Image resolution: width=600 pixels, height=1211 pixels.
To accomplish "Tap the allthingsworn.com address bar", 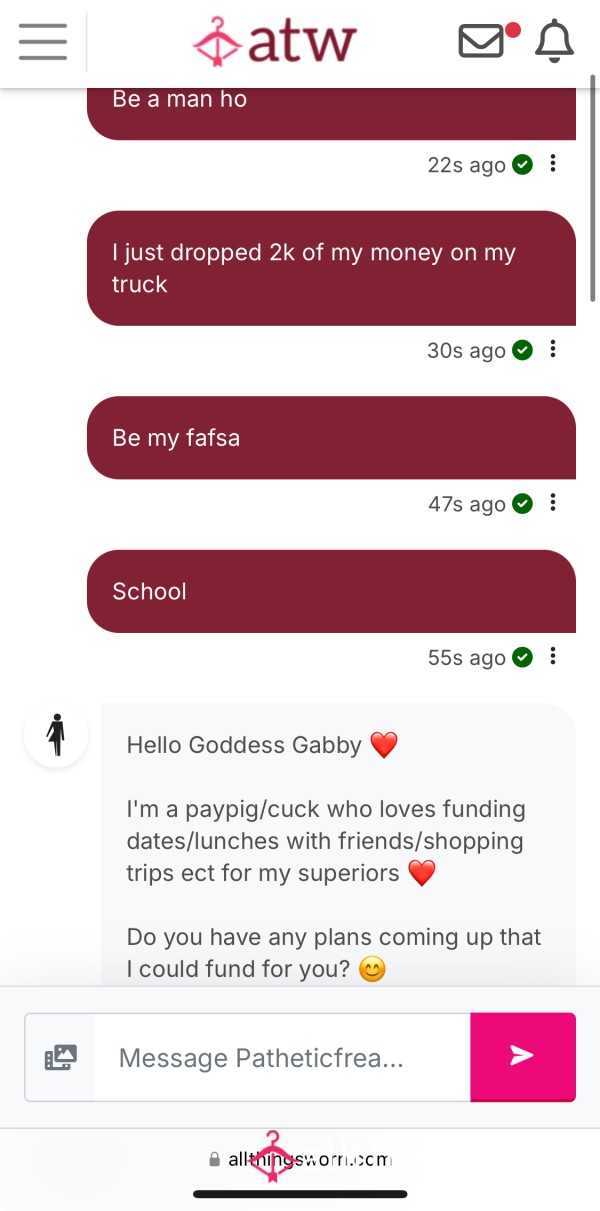I will [300, 1159].
